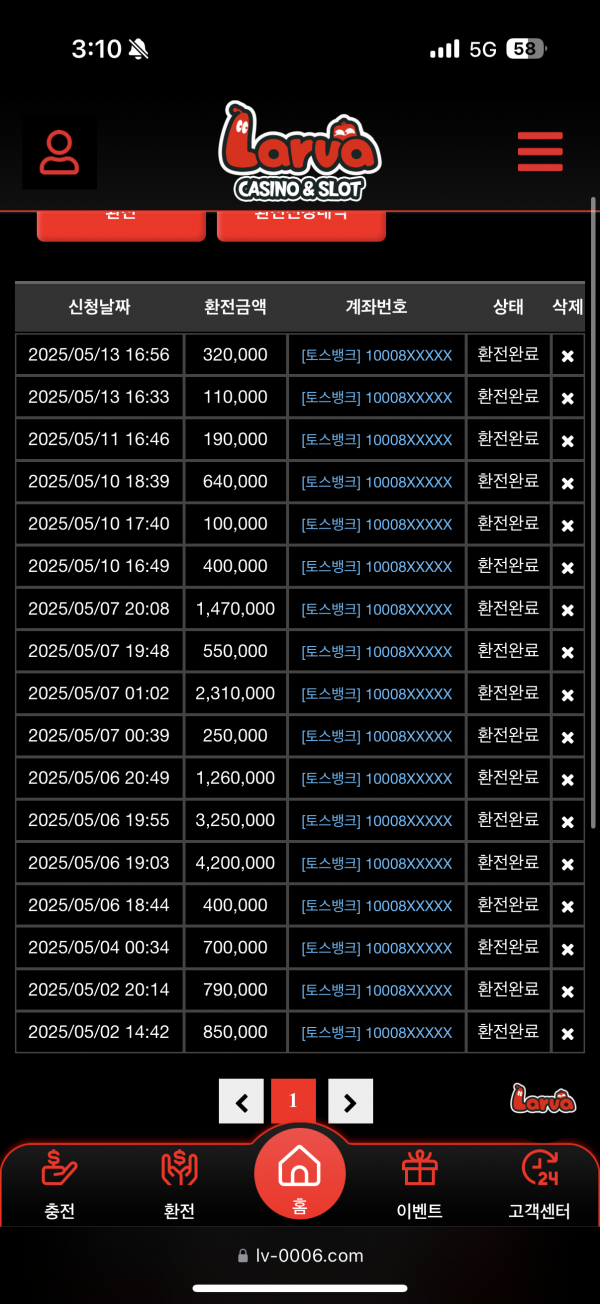Remove the 2025/05/06 19:03 withdrawal entry

[x=567, y=863]
